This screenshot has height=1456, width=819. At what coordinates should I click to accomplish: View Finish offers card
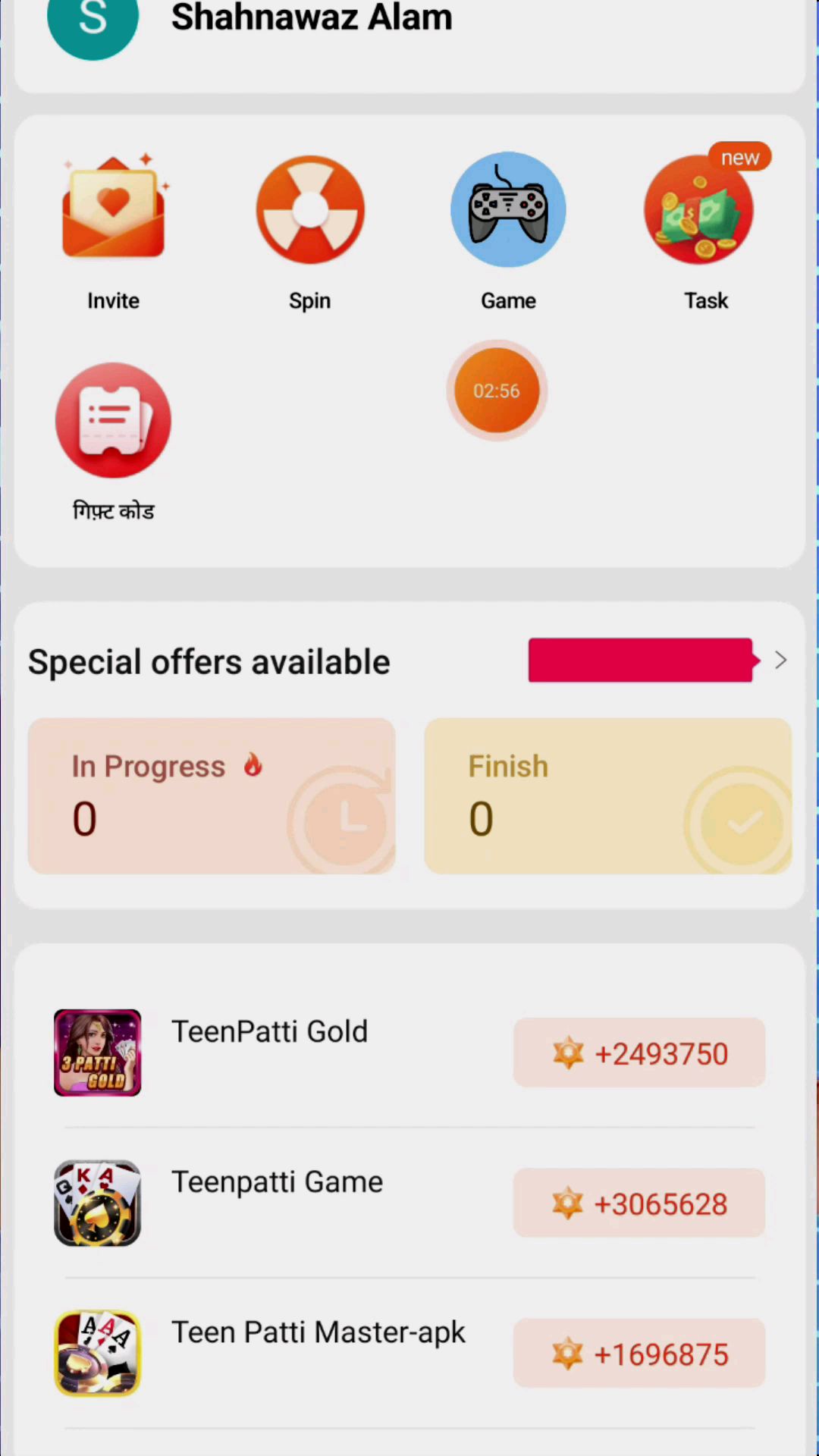click(607, 795)
